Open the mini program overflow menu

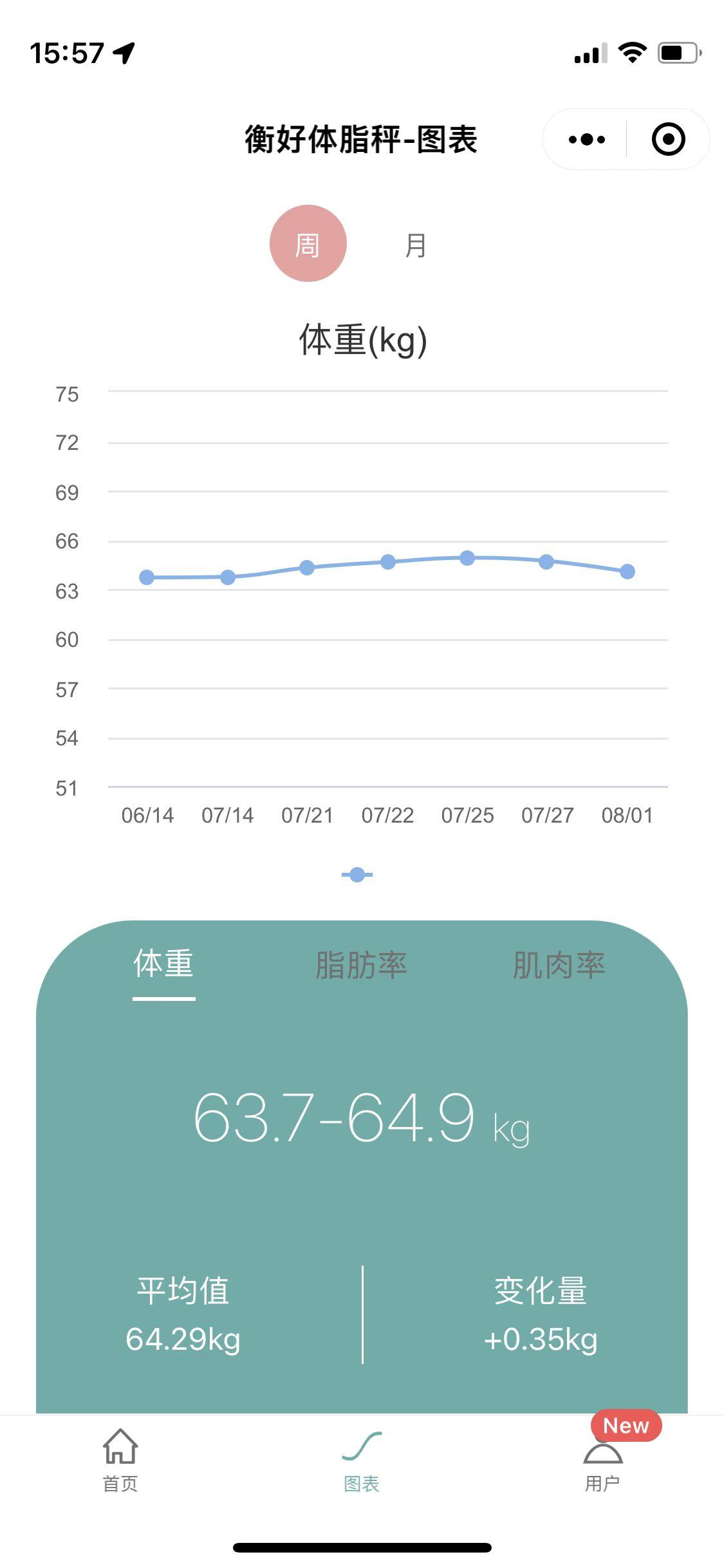click(586, 139)
